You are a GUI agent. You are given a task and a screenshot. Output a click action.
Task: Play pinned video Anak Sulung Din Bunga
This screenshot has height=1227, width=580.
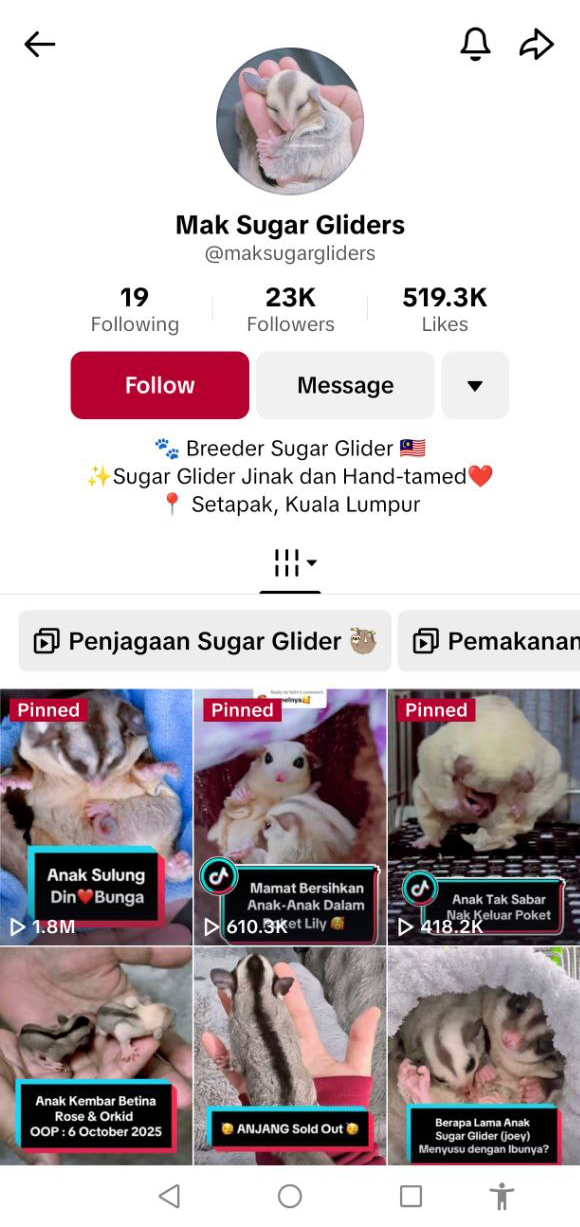point(96,817)
